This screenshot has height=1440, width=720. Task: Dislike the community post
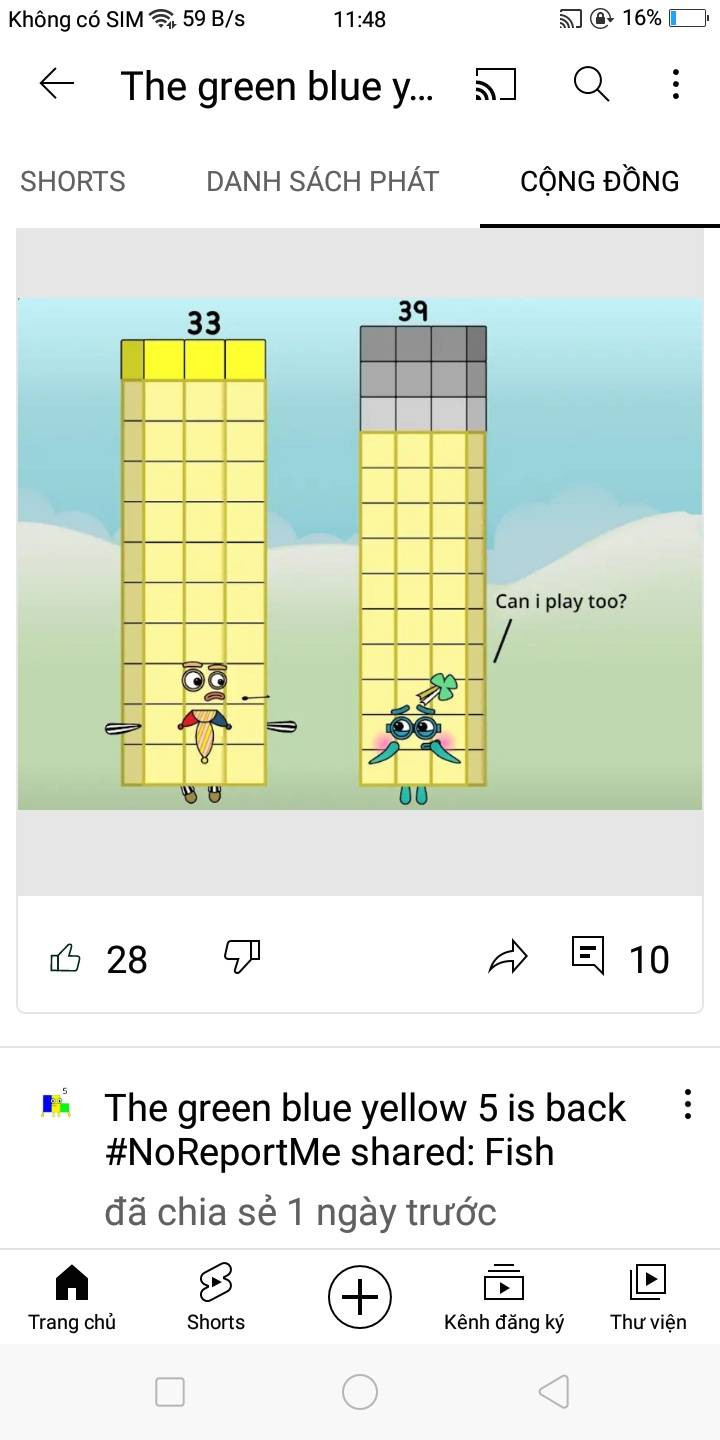tap(242, 957)
